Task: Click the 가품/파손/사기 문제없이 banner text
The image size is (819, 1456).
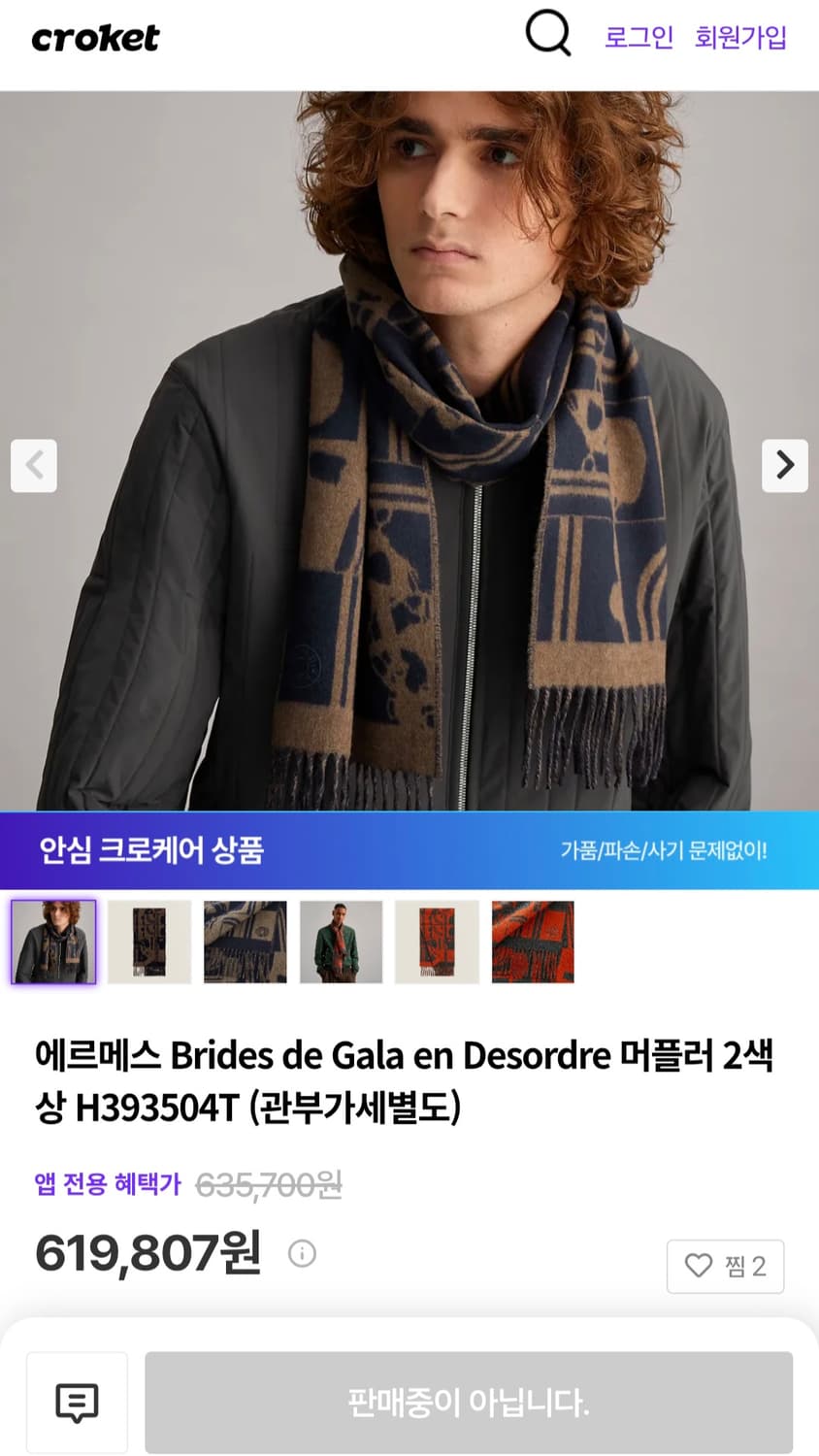Action: tap(665, 850)
